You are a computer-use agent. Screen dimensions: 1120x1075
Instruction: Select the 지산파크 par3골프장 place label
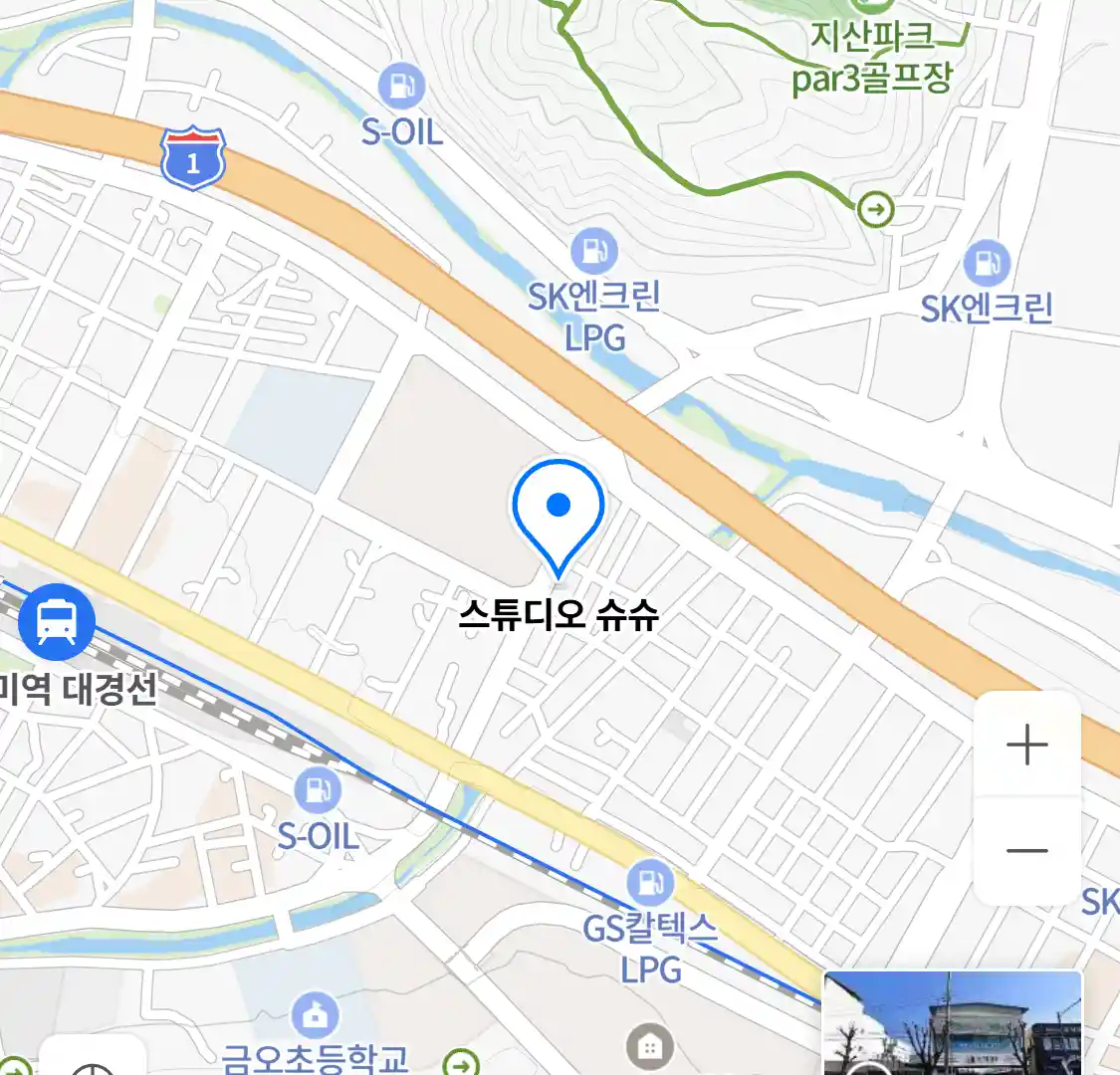[872, 58]
